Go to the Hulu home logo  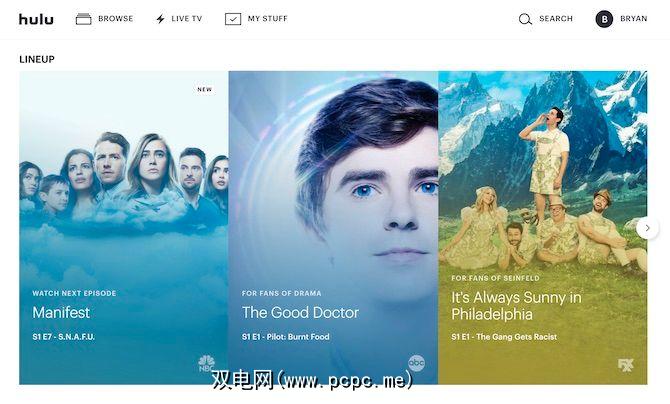click(37, 19)
